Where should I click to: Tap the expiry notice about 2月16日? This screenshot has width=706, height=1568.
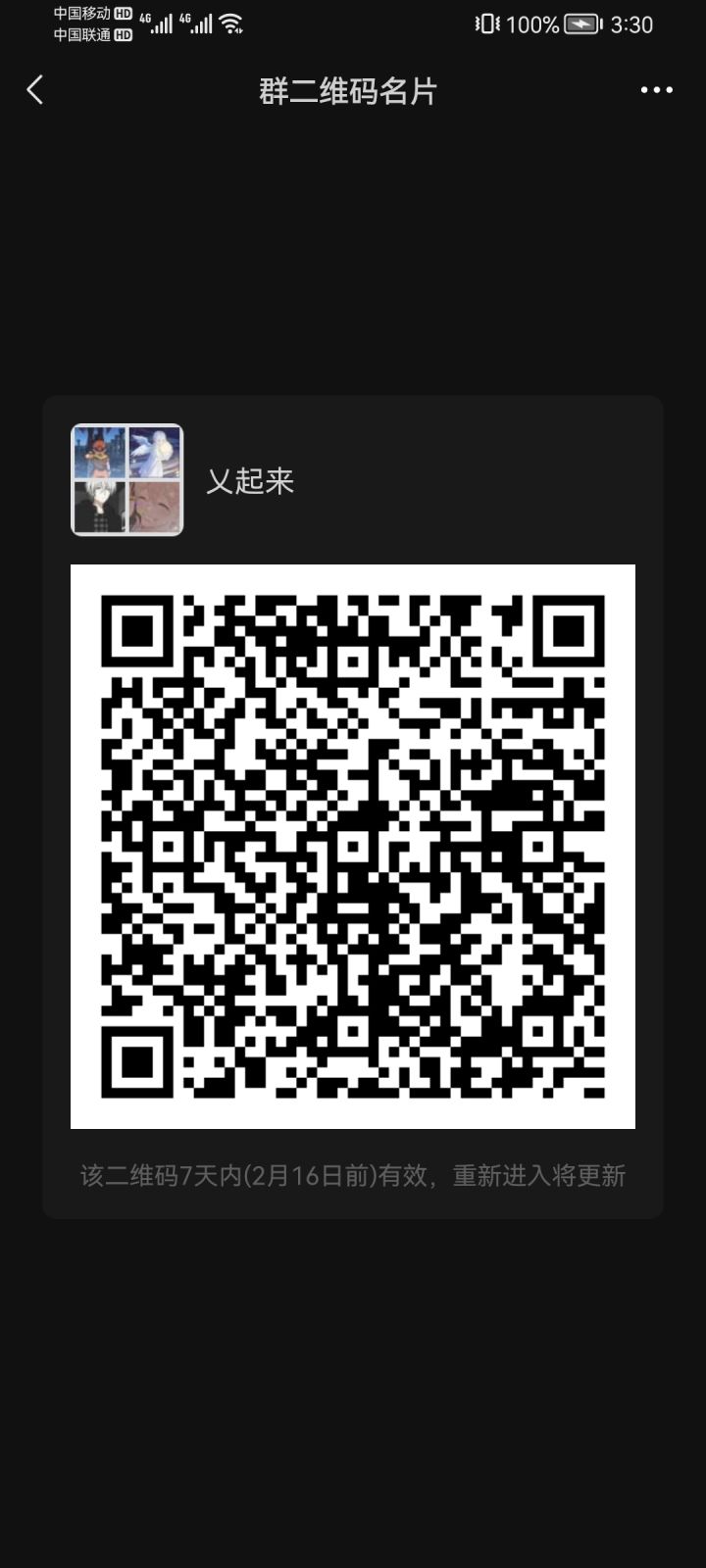pyautogui.click(x=353, y=1175)
